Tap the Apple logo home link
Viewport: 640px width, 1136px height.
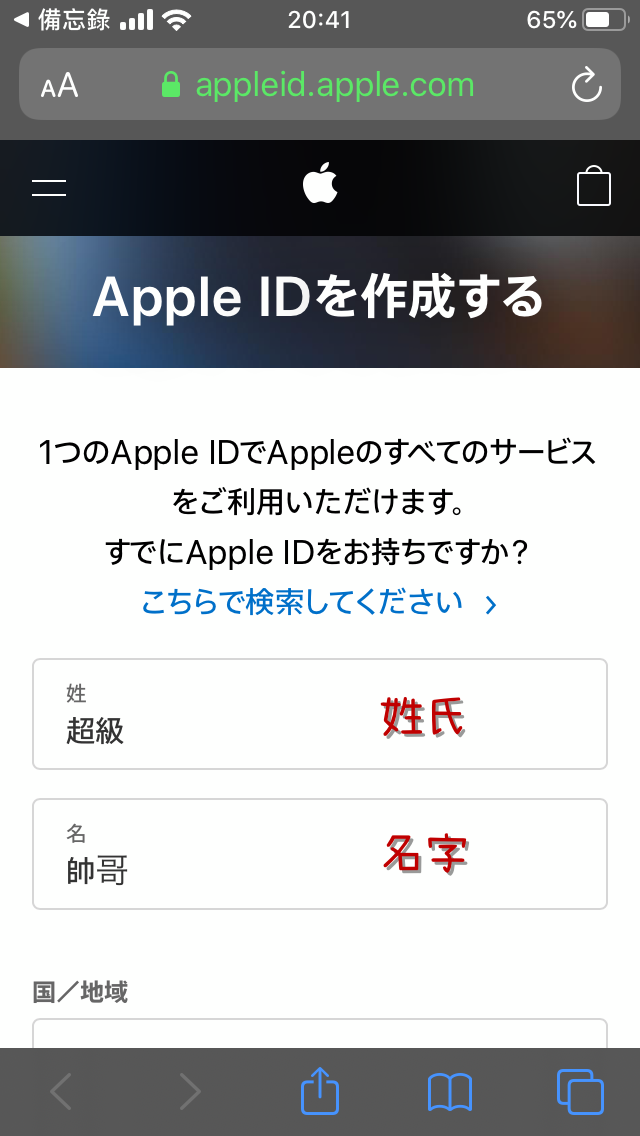pyautogui.click(x=320, y=185)
